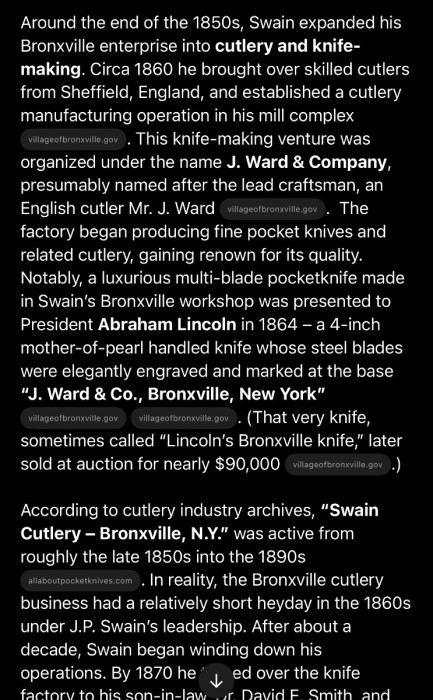Open the allaboutpocketknives.com citation chip
The width and height of the screenshot is (433, 700).
[80, 581]
